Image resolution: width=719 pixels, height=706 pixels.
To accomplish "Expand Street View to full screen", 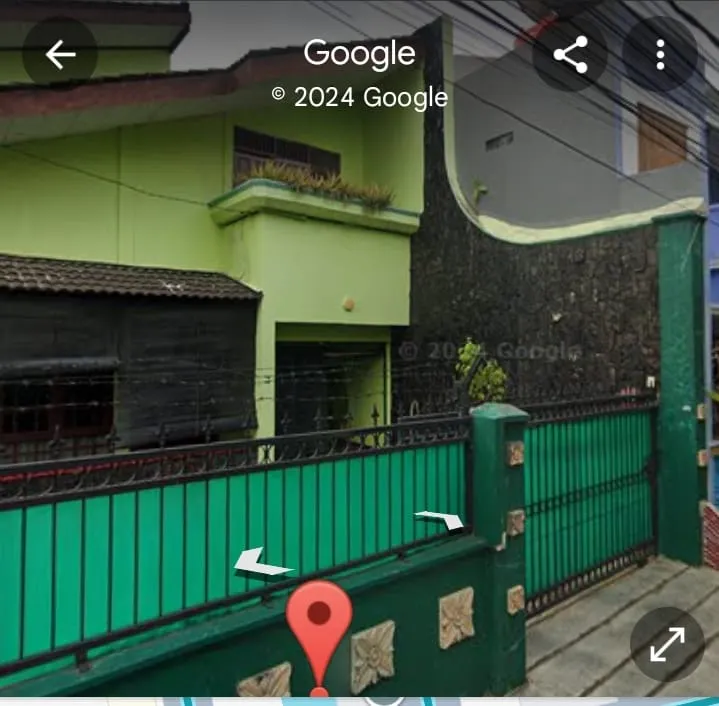I will tap(667, 645).
